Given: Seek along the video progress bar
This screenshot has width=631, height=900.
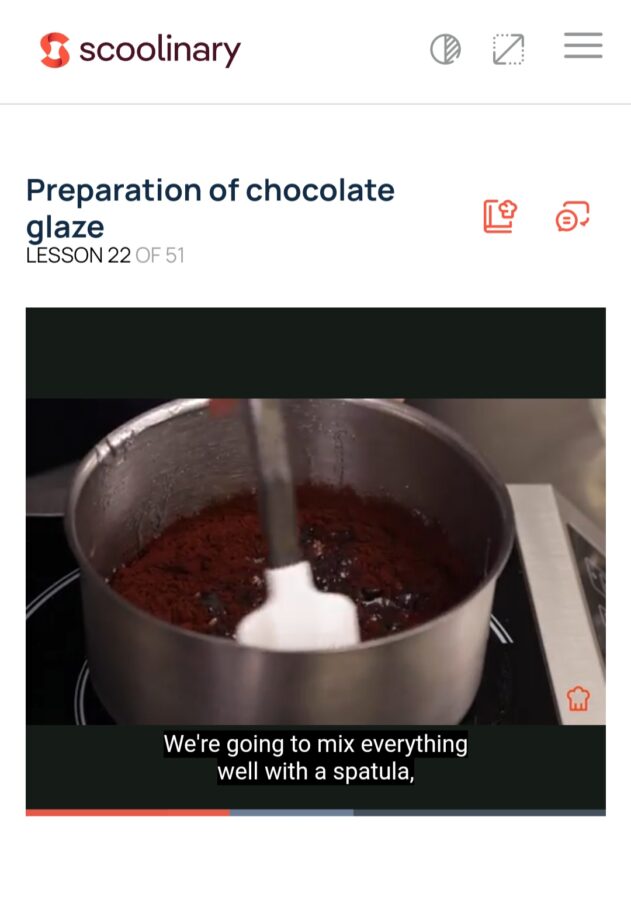Looking at the screenshot, I should click(x=315, y=812).
